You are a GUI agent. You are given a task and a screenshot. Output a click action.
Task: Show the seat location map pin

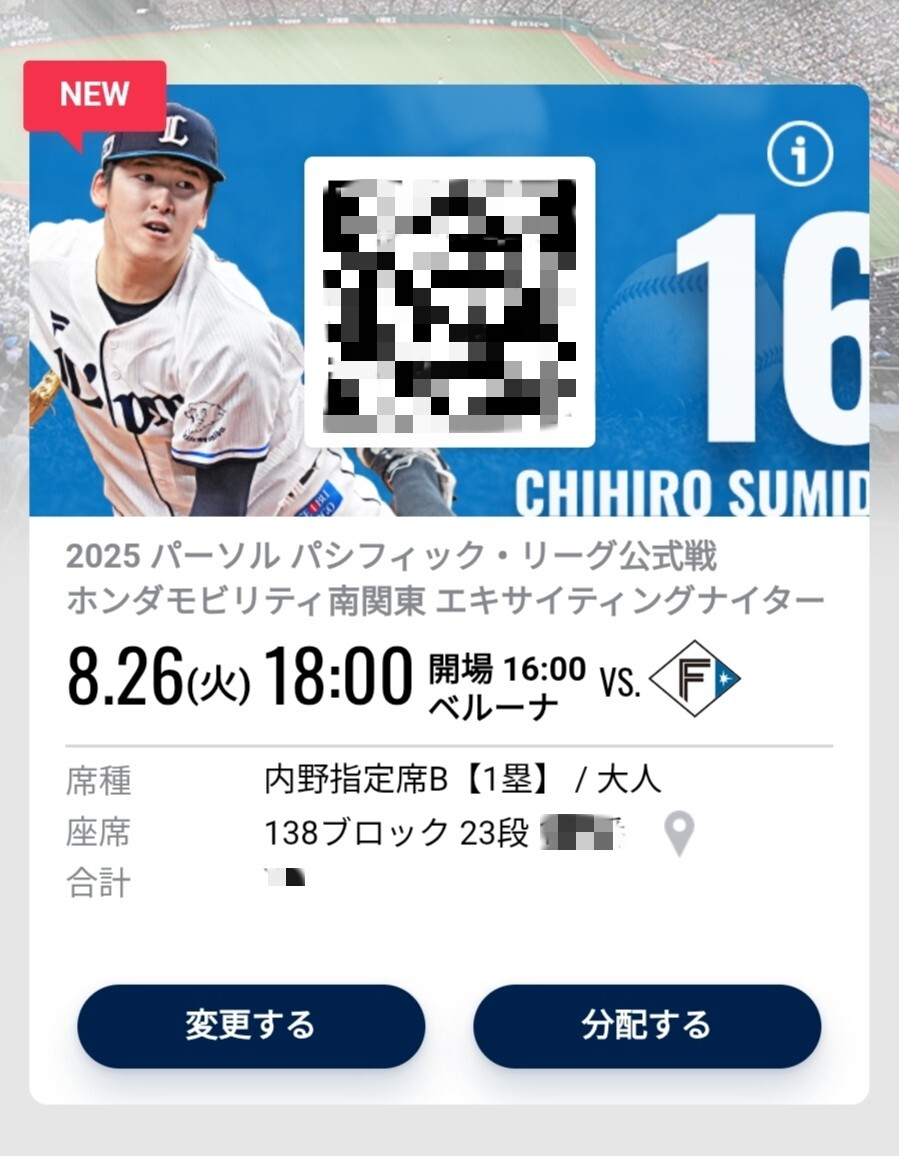680,833
